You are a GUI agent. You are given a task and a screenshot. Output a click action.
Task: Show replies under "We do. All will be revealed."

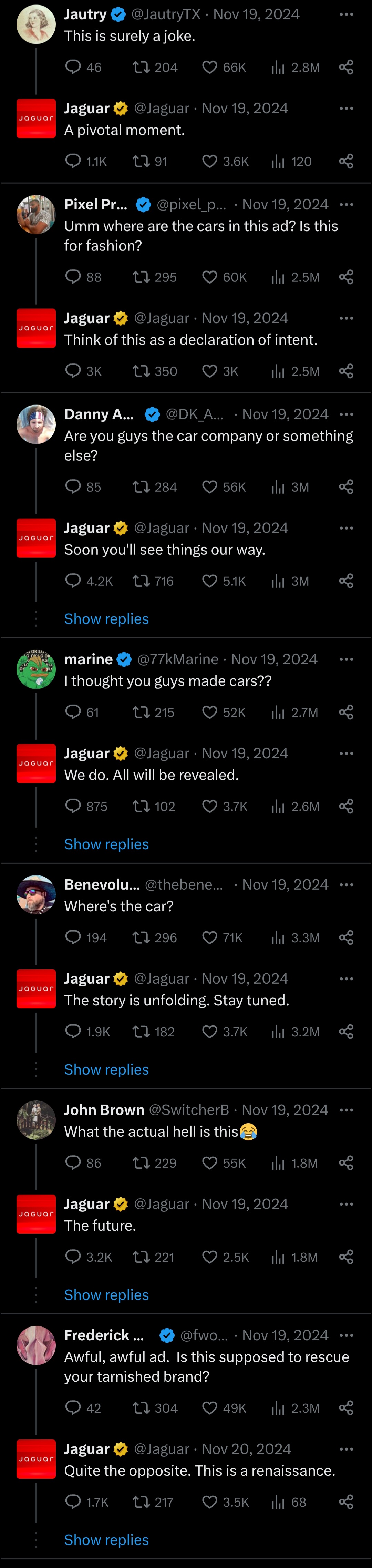pos(106,844)
